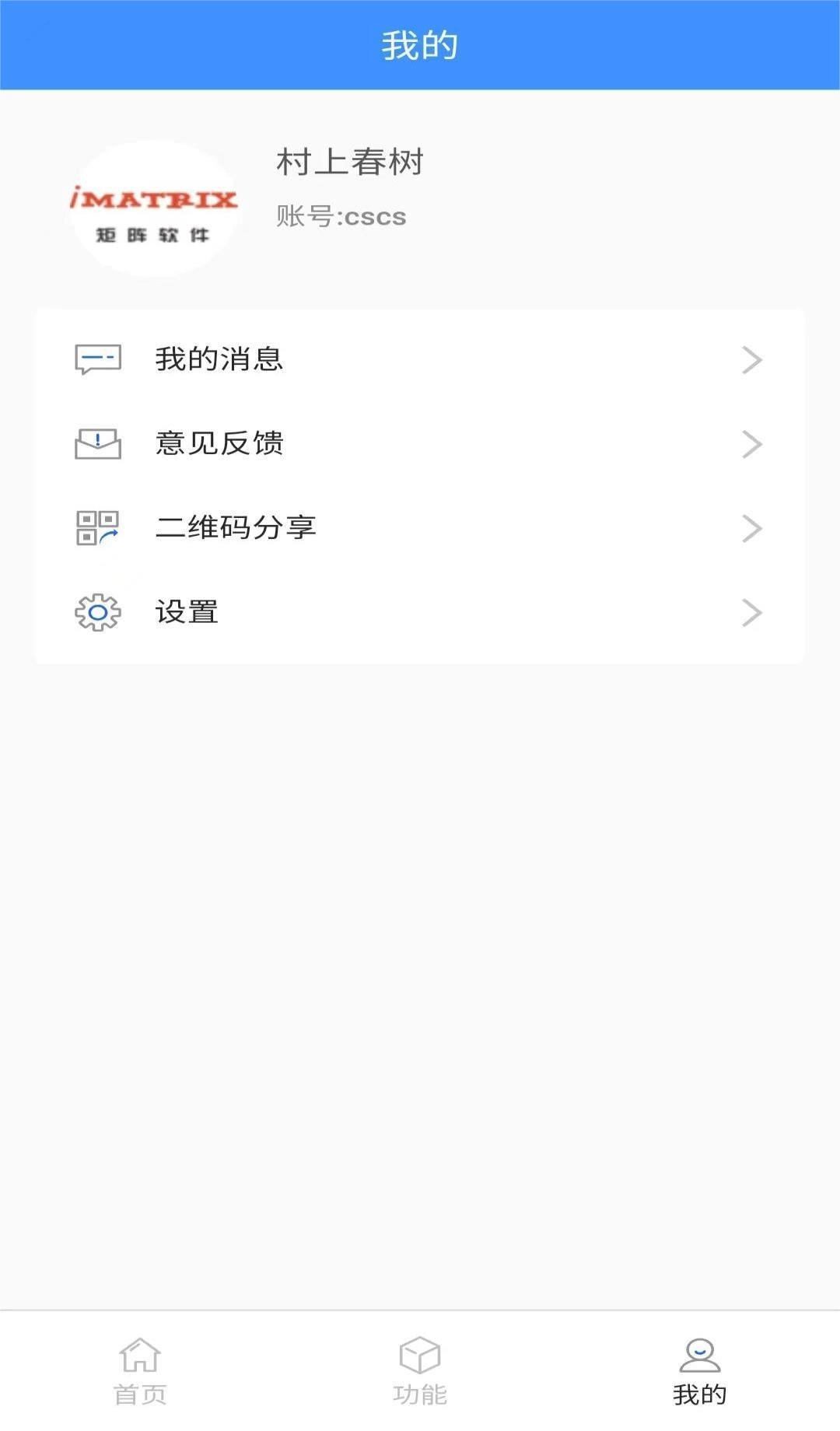The image size is (840, 1431).
Task: Expand the 意见反馈 row chevron
Action: (x=751, y=444)
